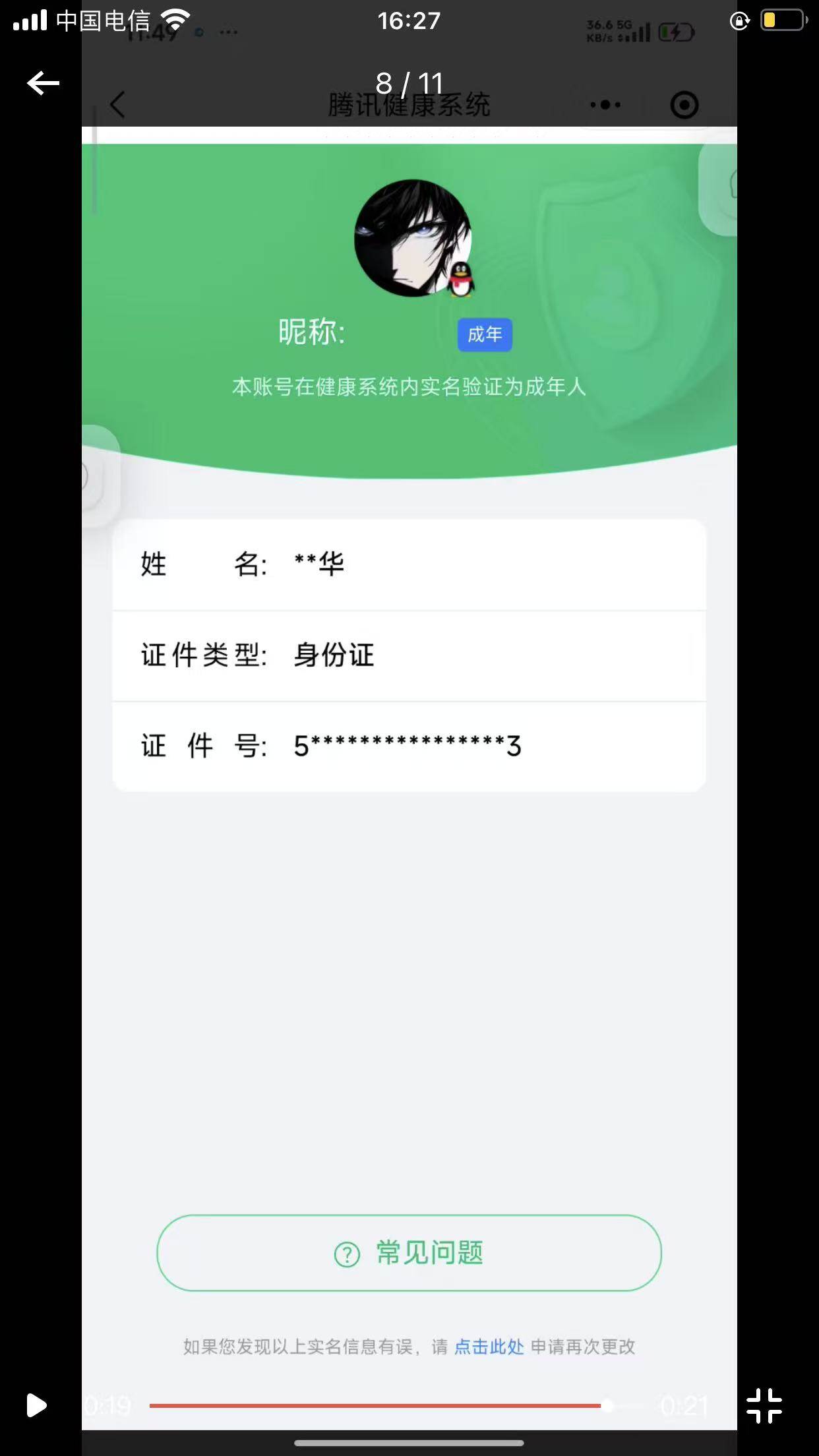Tap the Wi-Fi icon in the status bar

[x=174, y=20]
